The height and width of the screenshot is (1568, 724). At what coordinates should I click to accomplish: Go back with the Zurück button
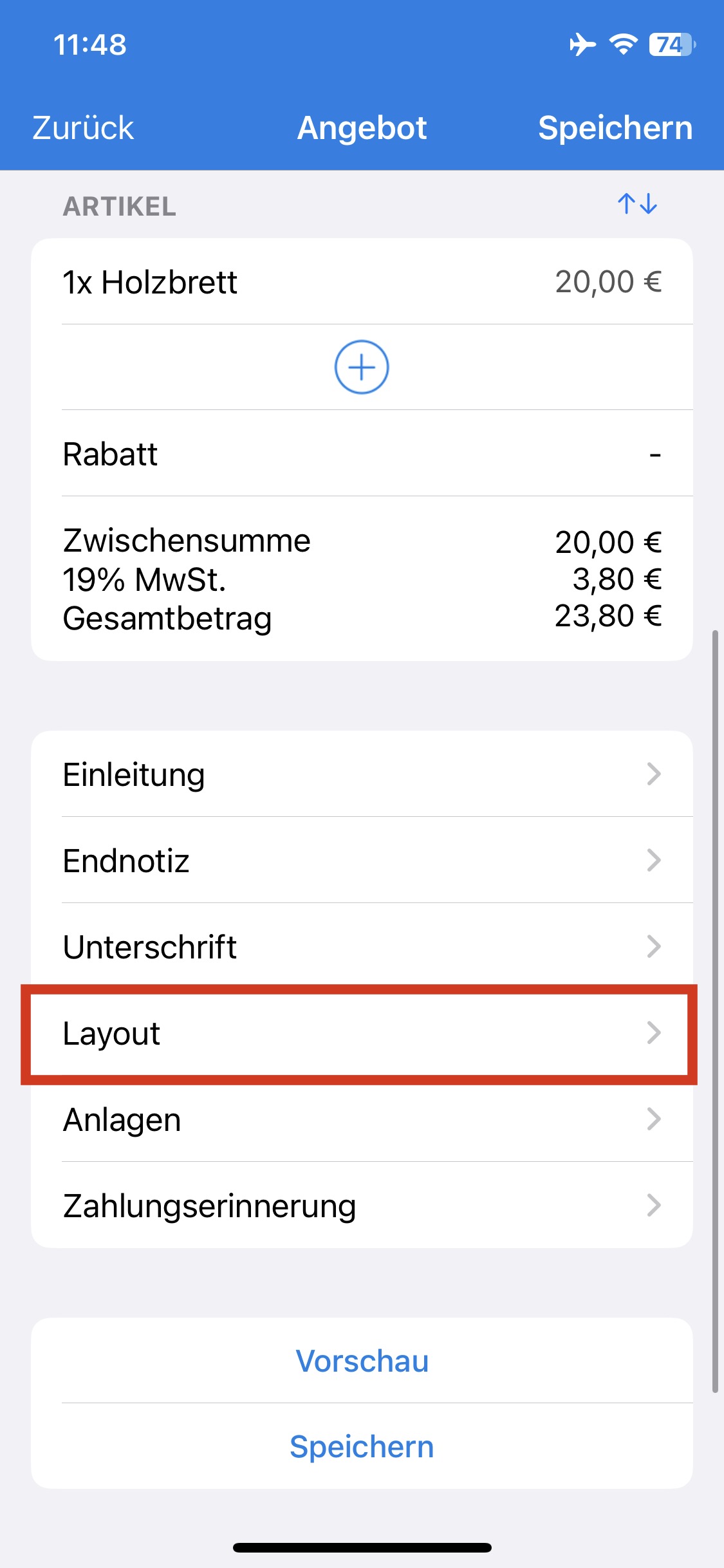point(83,127)
